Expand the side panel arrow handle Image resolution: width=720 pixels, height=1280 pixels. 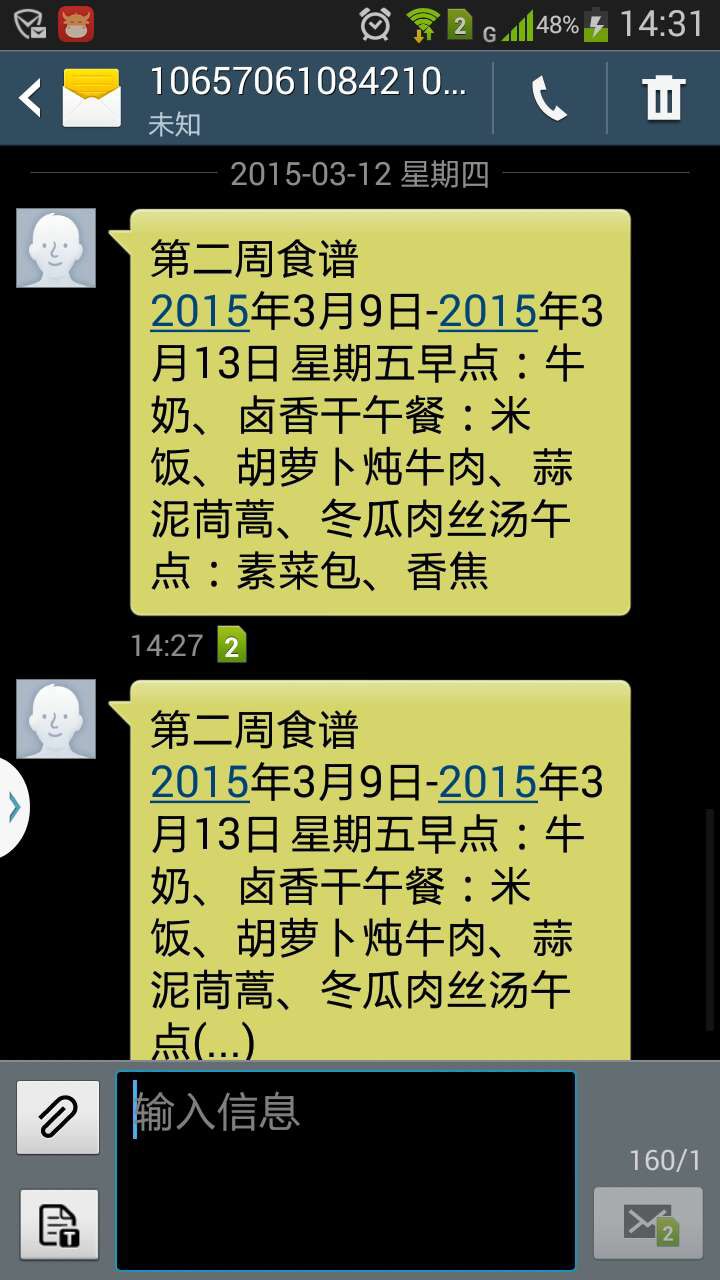point(13,807)
